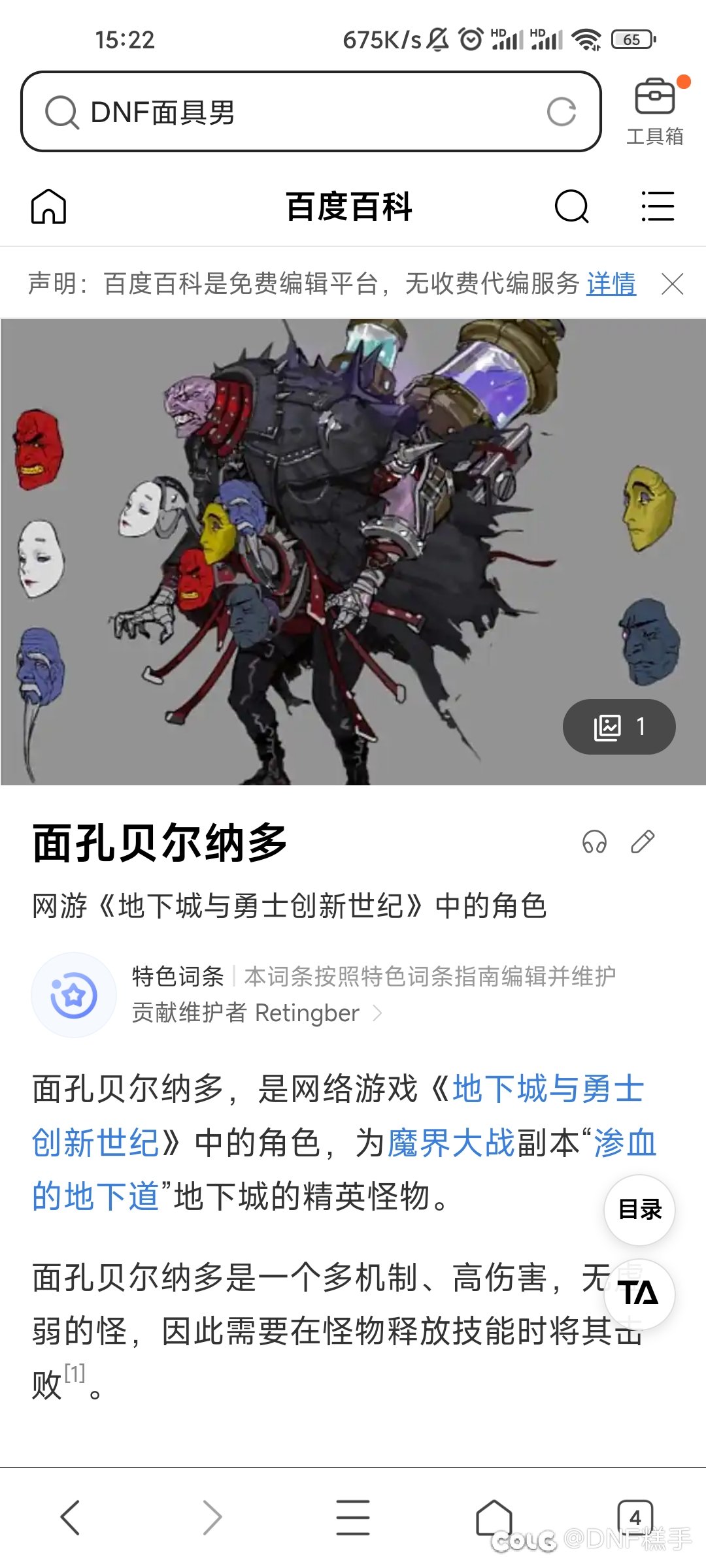Open the browser tabs switcher showing 4

635,1517
